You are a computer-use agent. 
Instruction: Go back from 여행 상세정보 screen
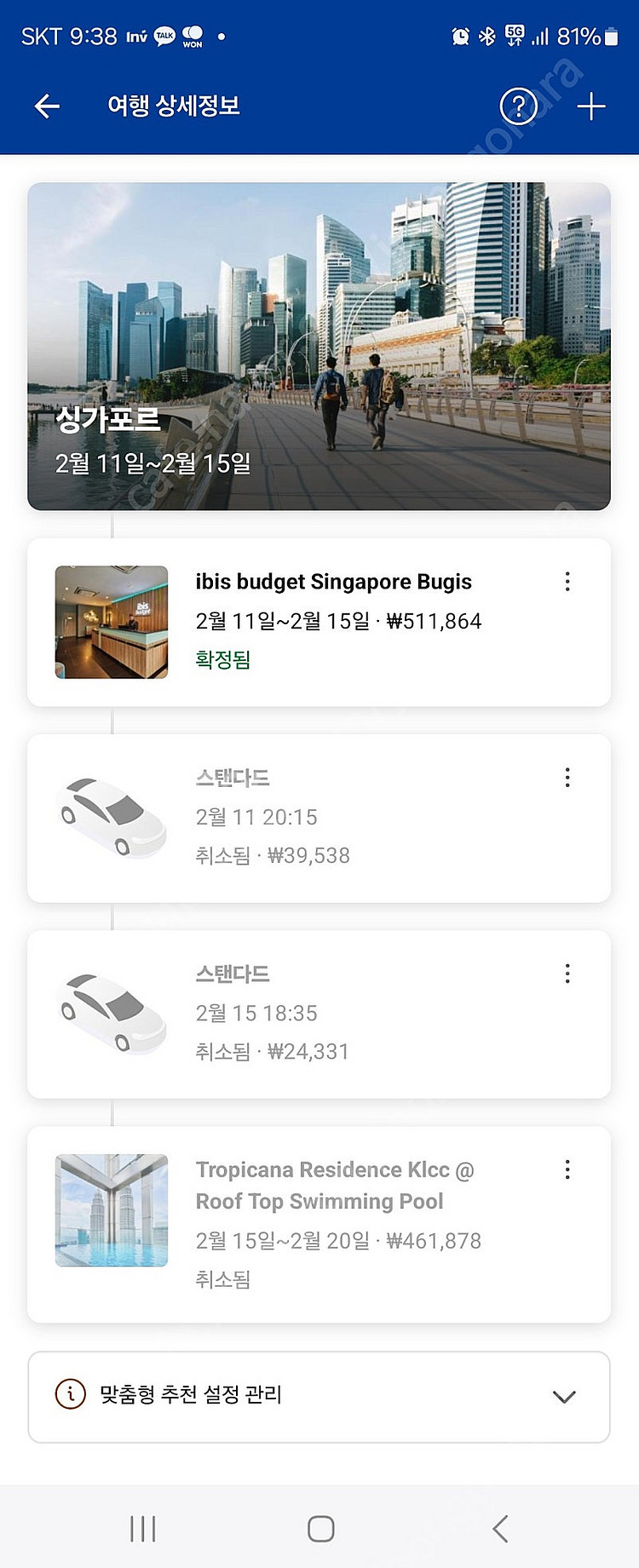(47, 106)
